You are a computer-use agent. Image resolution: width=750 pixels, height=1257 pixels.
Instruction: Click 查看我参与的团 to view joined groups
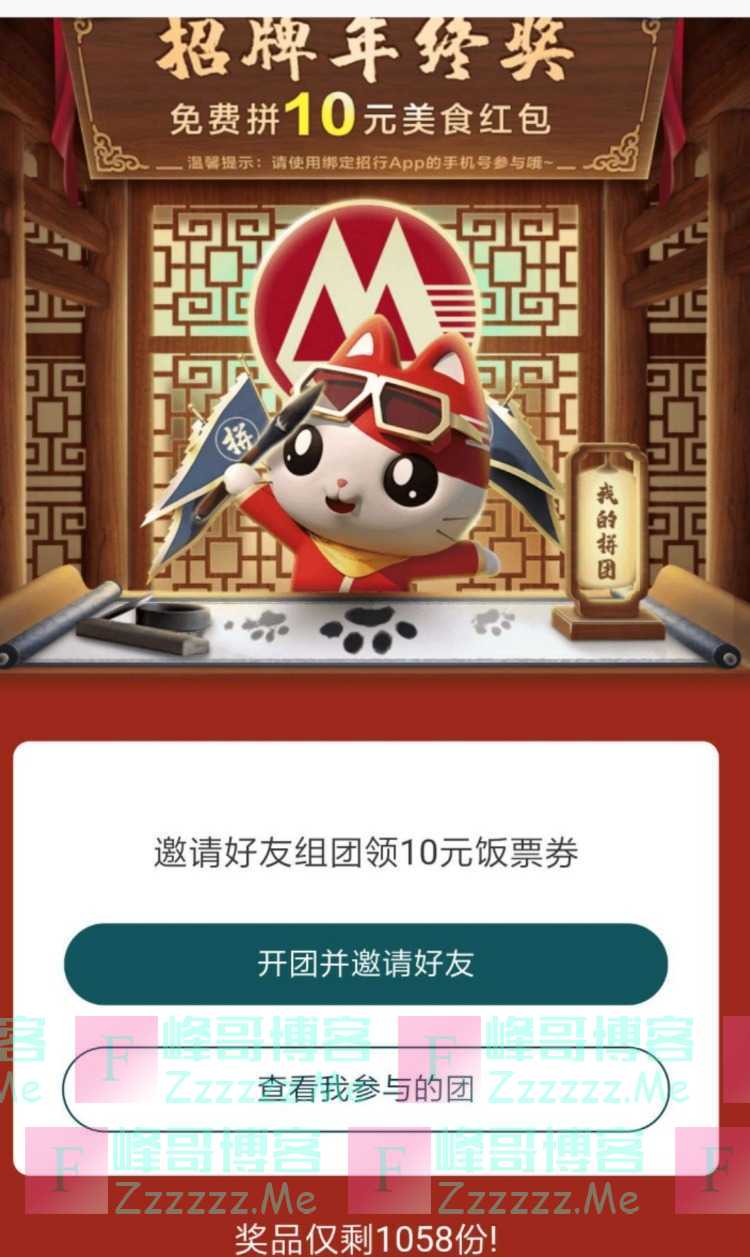coord(375,1090)
